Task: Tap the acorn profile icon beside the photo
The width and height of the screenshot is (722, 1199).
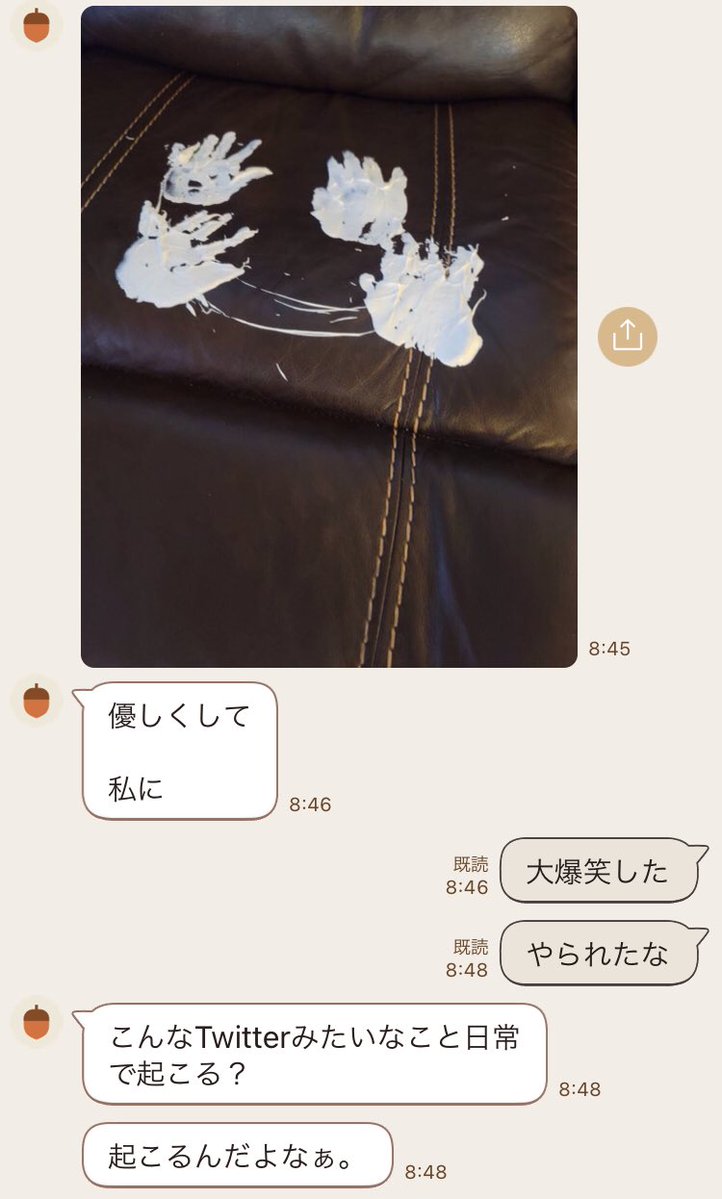Action: pos(35,25)
